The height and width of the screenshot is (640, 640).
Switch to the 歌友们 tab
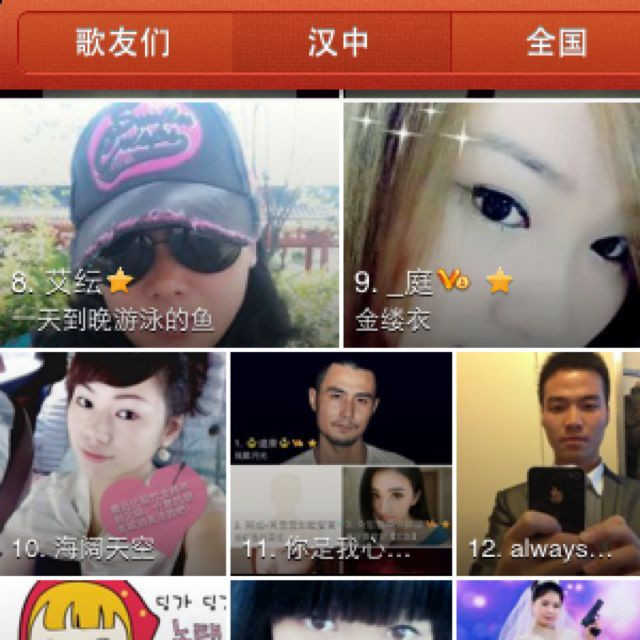124,42
